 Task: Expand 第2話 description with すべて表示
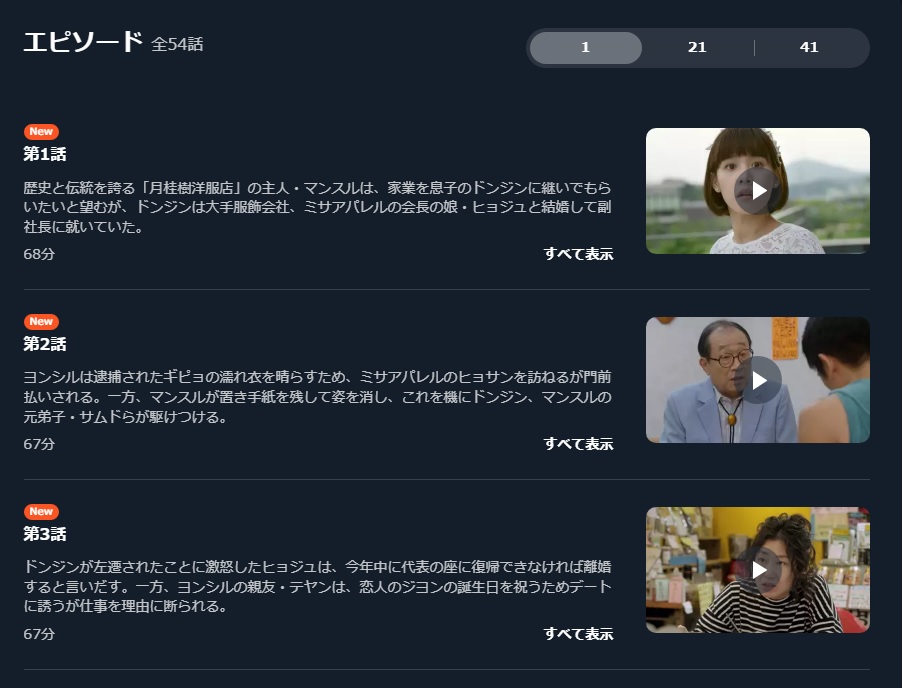point(578,444)
